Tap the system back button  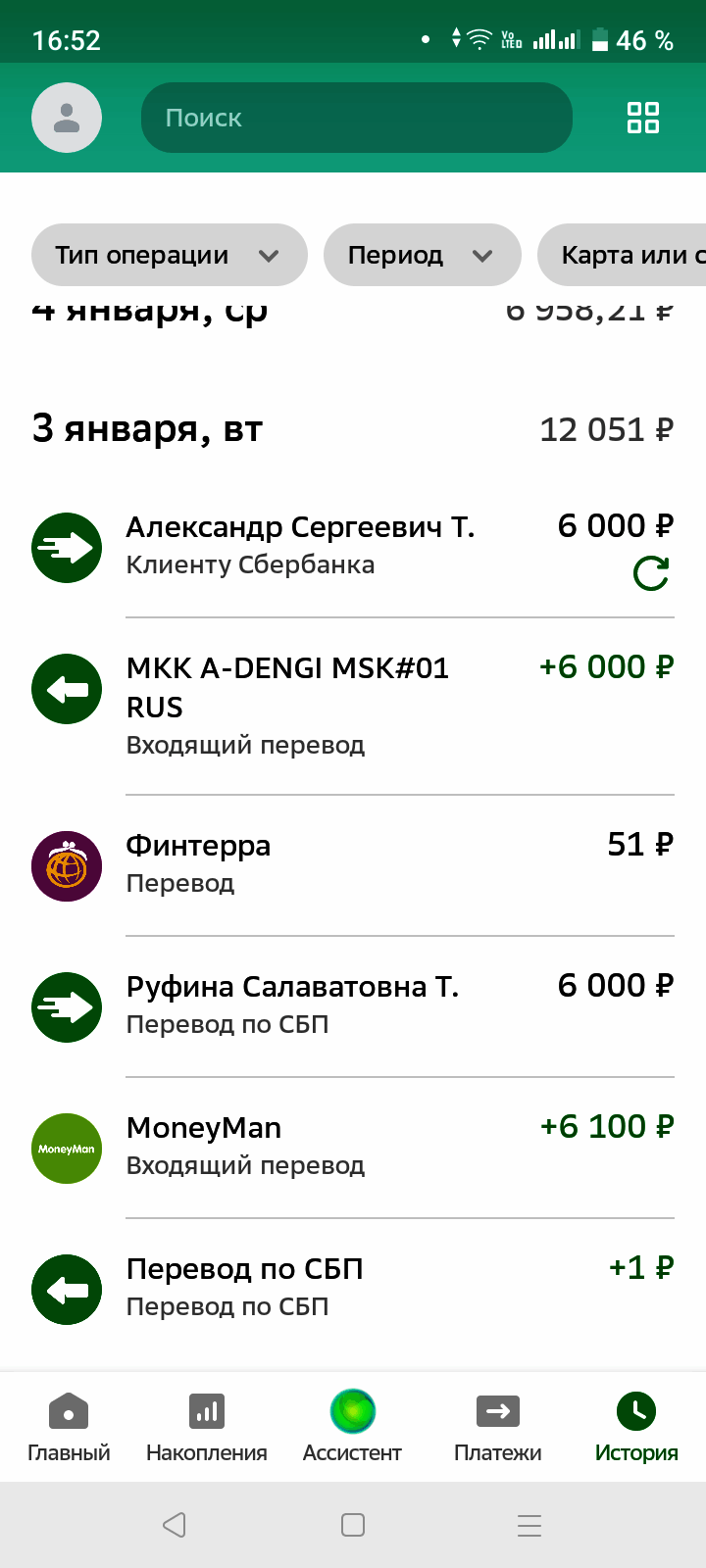pos(175,1525)
